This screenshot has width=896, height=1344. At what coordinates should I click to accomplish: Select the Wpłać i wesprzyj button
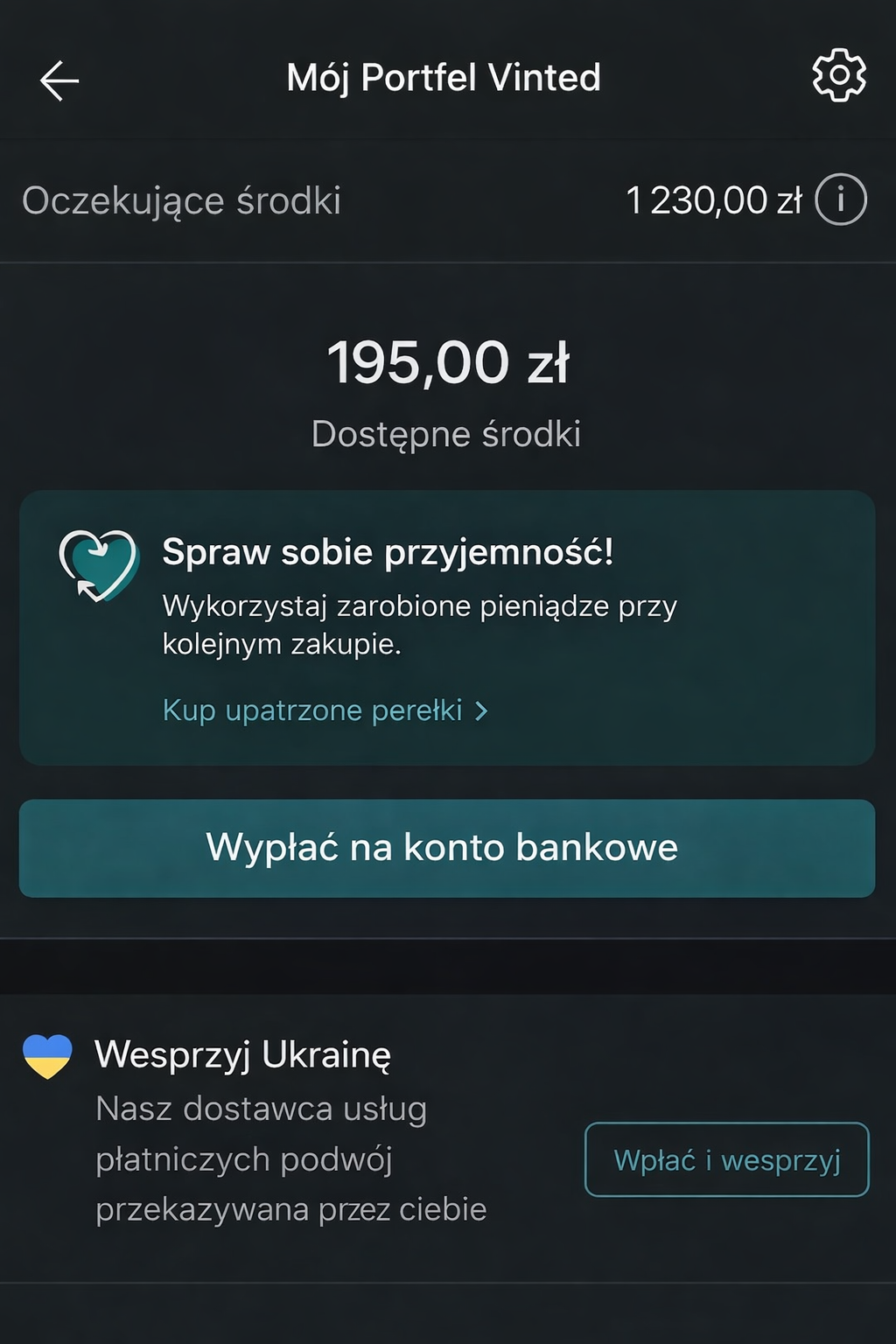(726, 1159)
